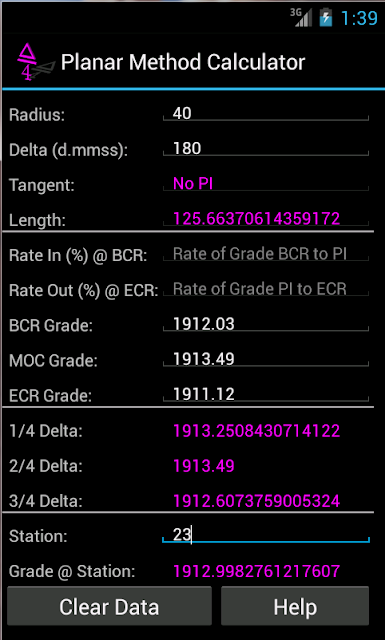Screen dimensions: 385x640
Task: Tap the ECR Grade field
Action: 266,394
